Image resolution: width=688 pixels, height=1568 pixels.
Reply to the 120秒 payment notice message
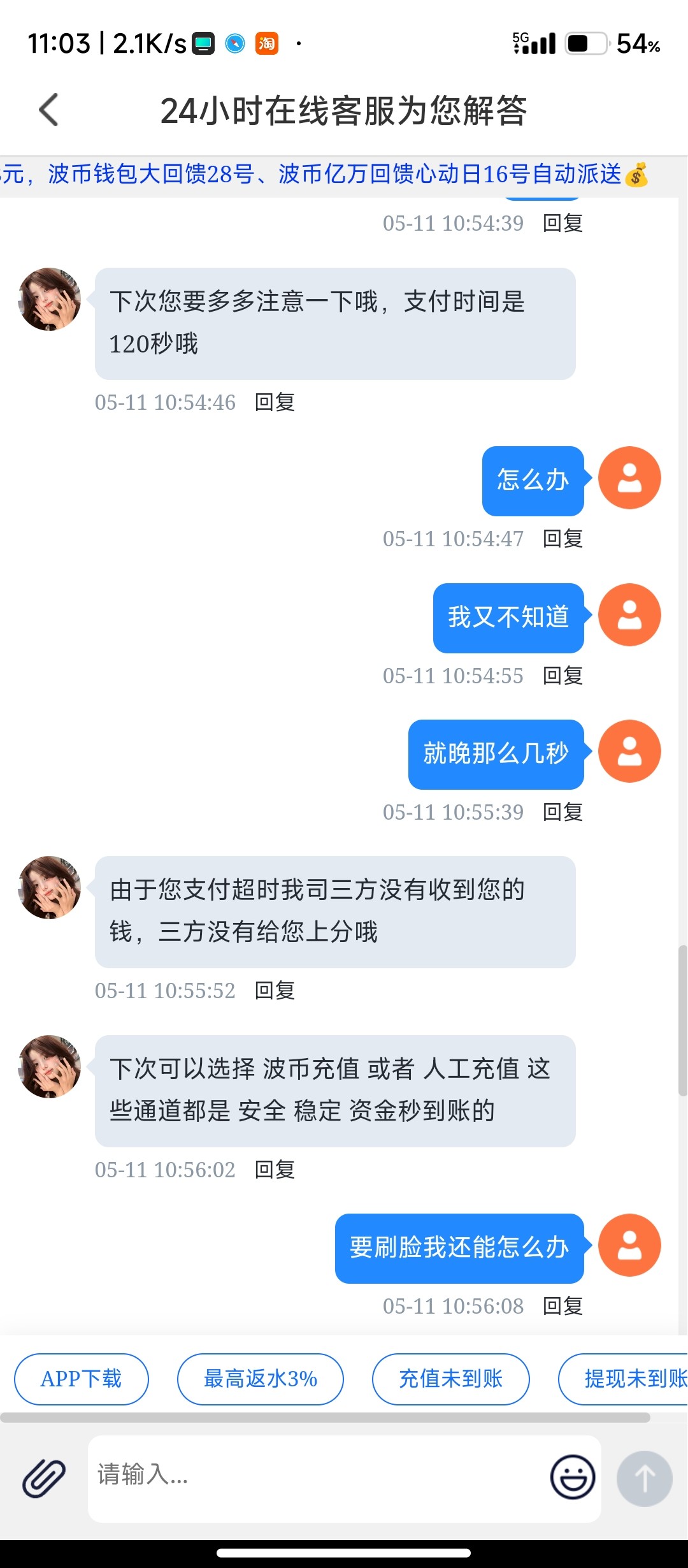click(x=274, y=402)
